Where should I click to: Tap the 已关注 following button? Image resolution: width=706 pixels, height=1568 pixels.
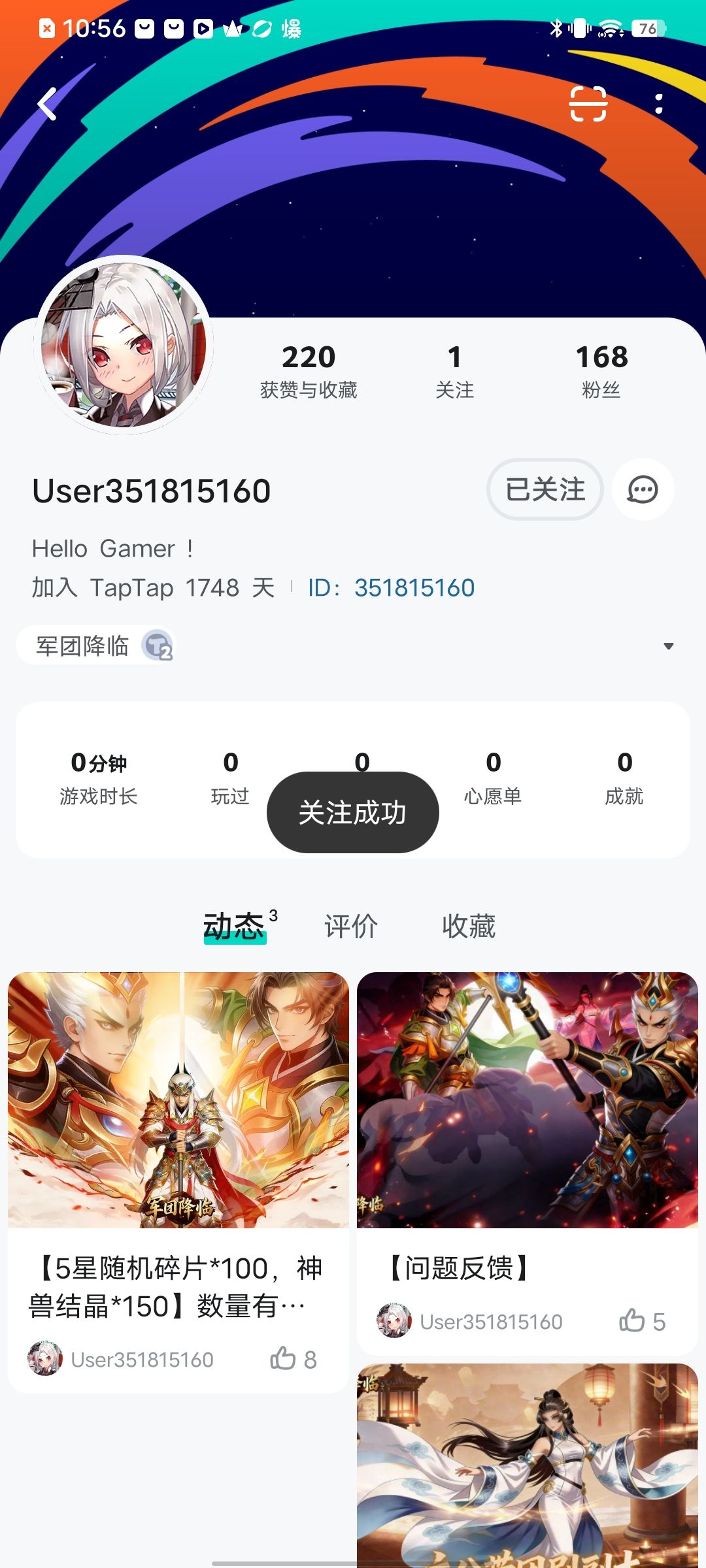(x=545, y=489)
